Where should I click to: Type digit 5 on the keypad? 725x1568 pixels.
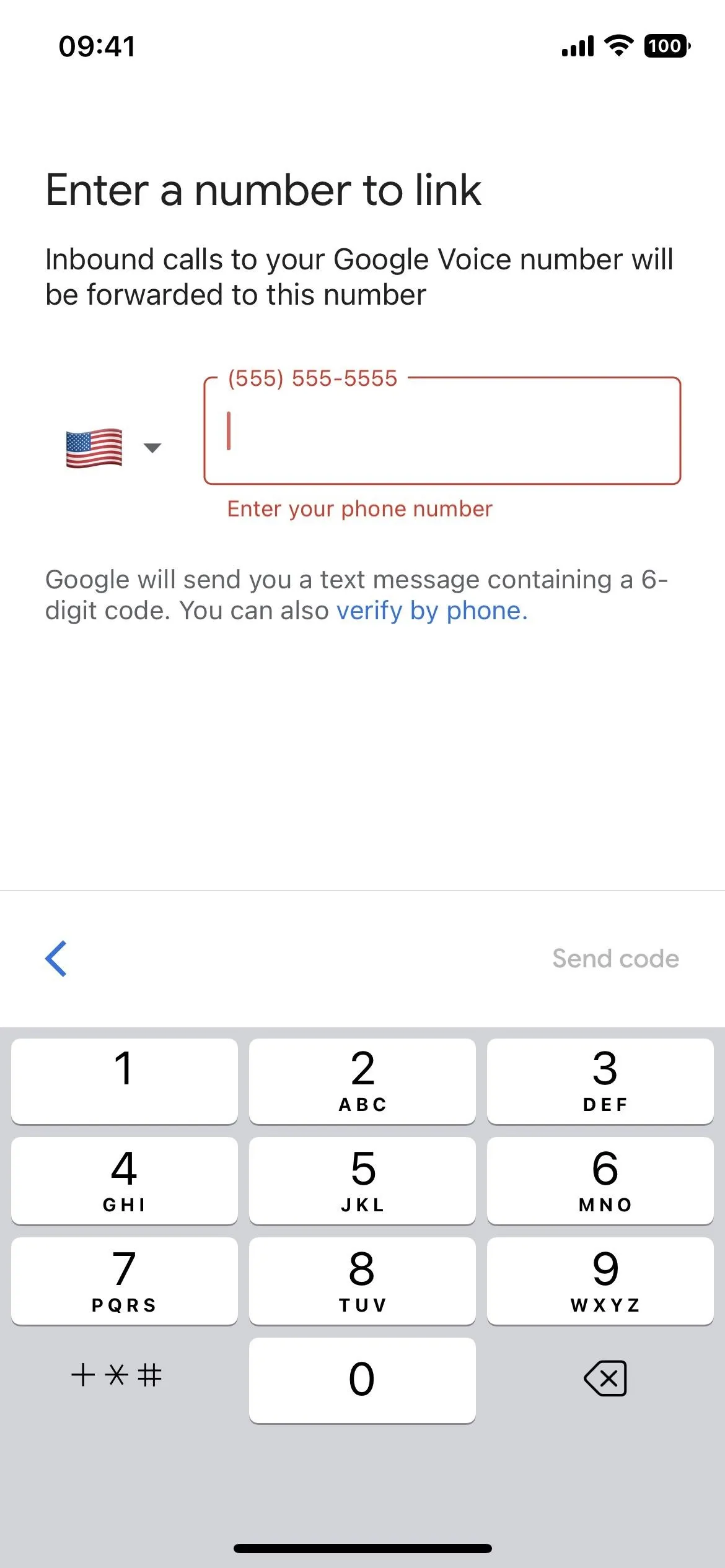point(362,1181)
